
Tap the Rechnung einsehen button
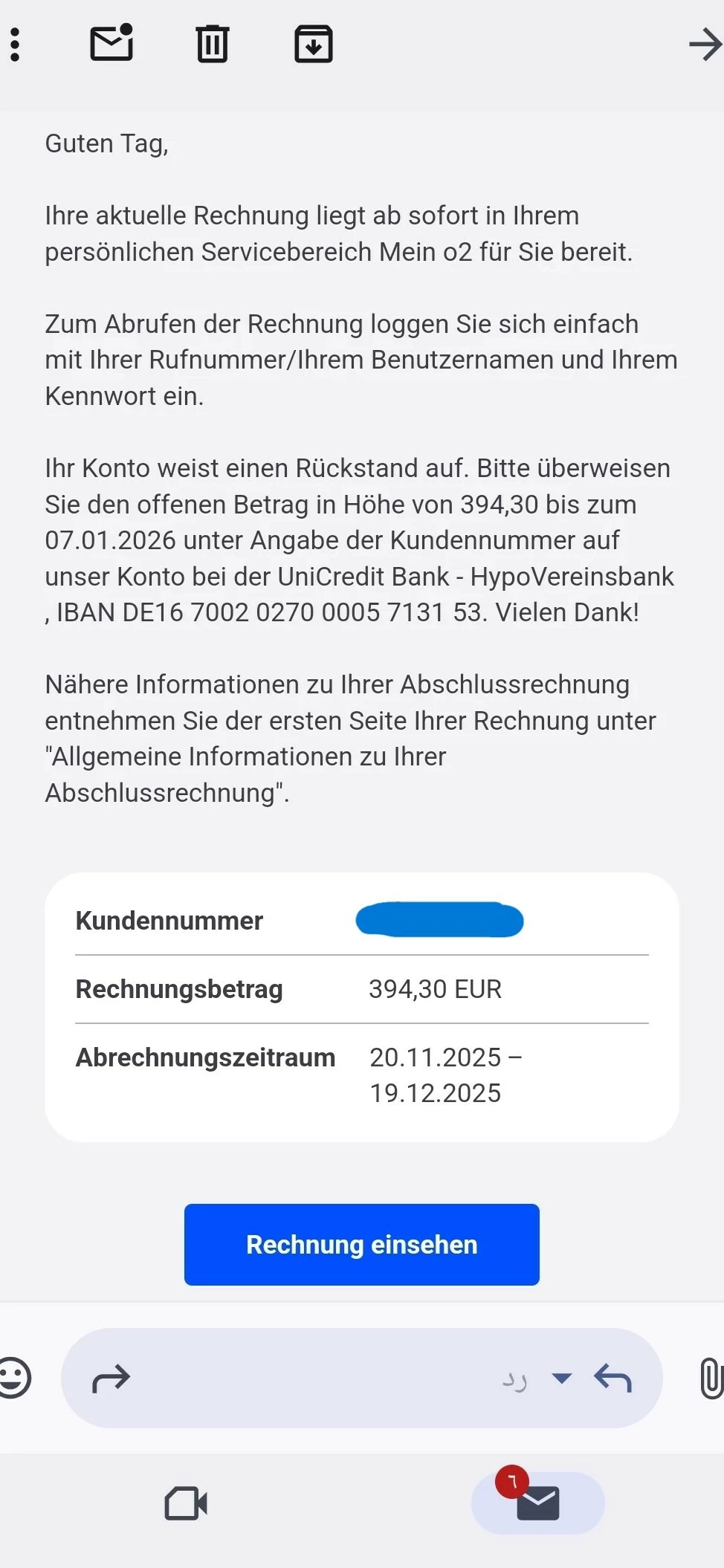(x=362, y=1245)
